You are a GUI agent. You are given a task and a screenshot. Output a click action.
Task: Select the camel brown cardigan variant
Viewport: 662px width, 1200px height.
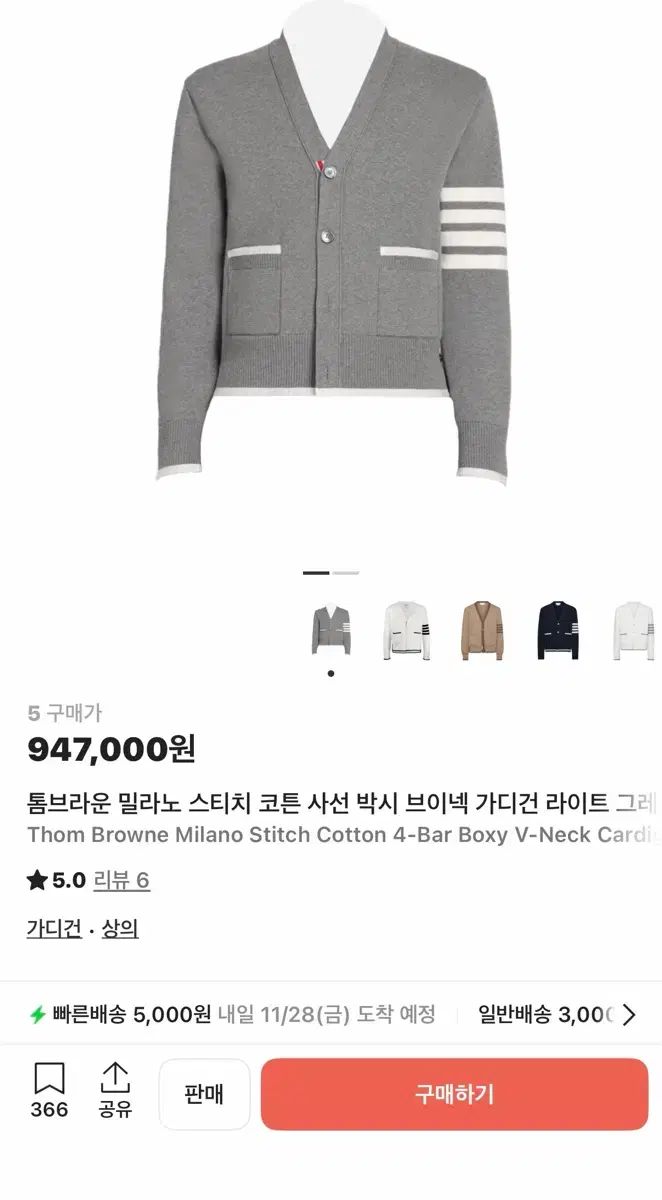(483, 630)
